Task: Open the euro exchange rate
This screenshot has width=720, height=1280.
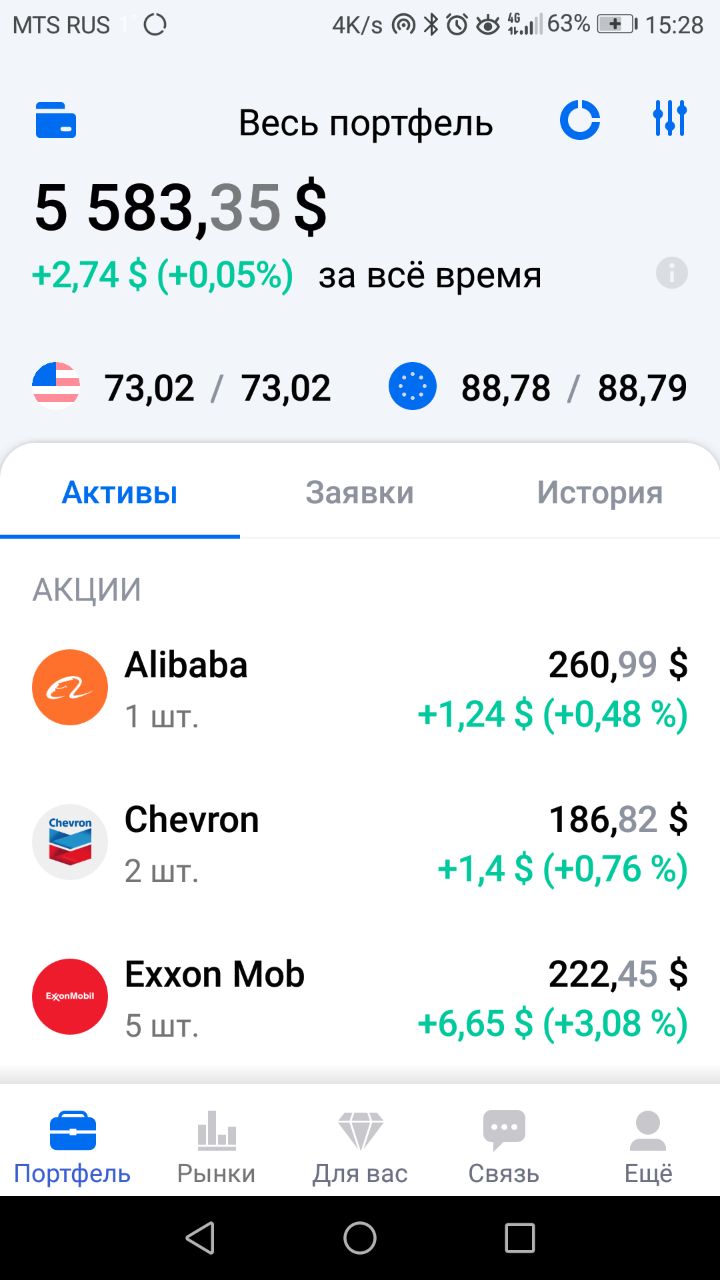Action: [x=538, y=387]
